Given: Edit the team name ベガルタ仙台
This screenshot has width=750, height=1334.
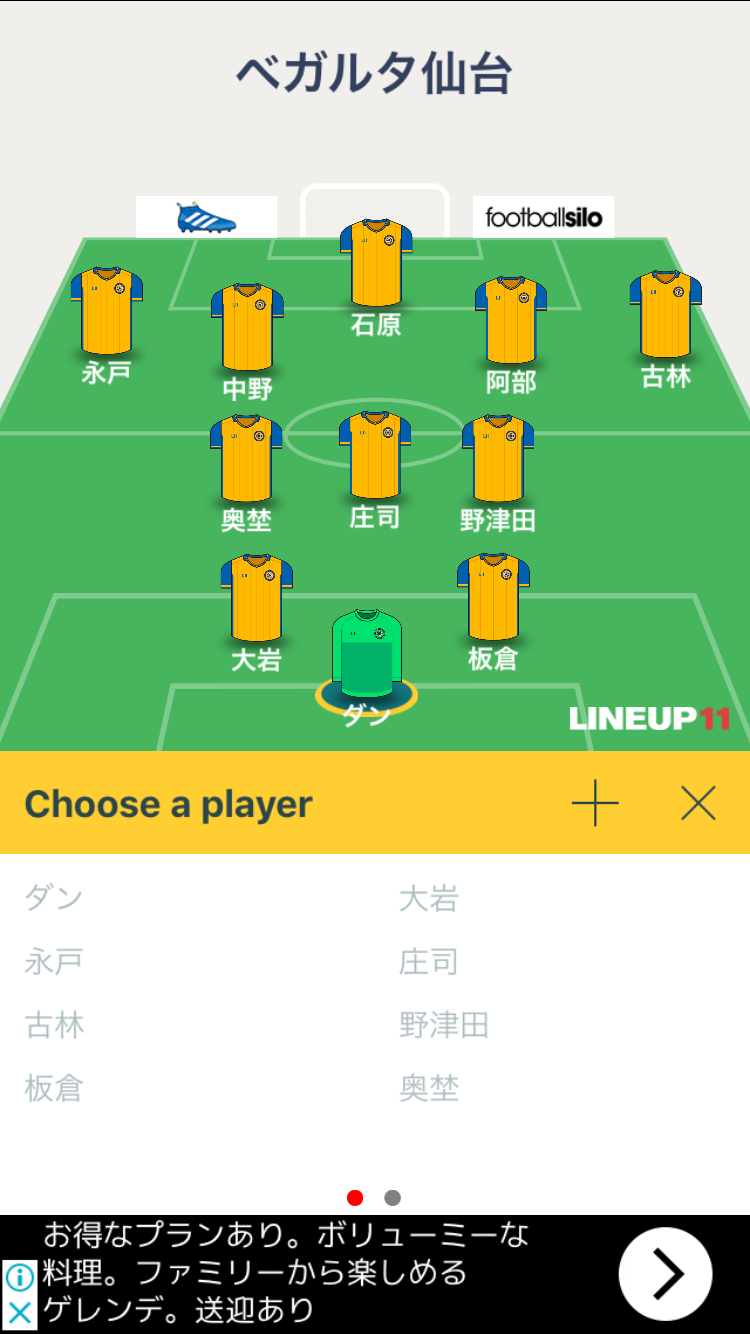Looking at the screenshot, I should [x=375, y=74].
